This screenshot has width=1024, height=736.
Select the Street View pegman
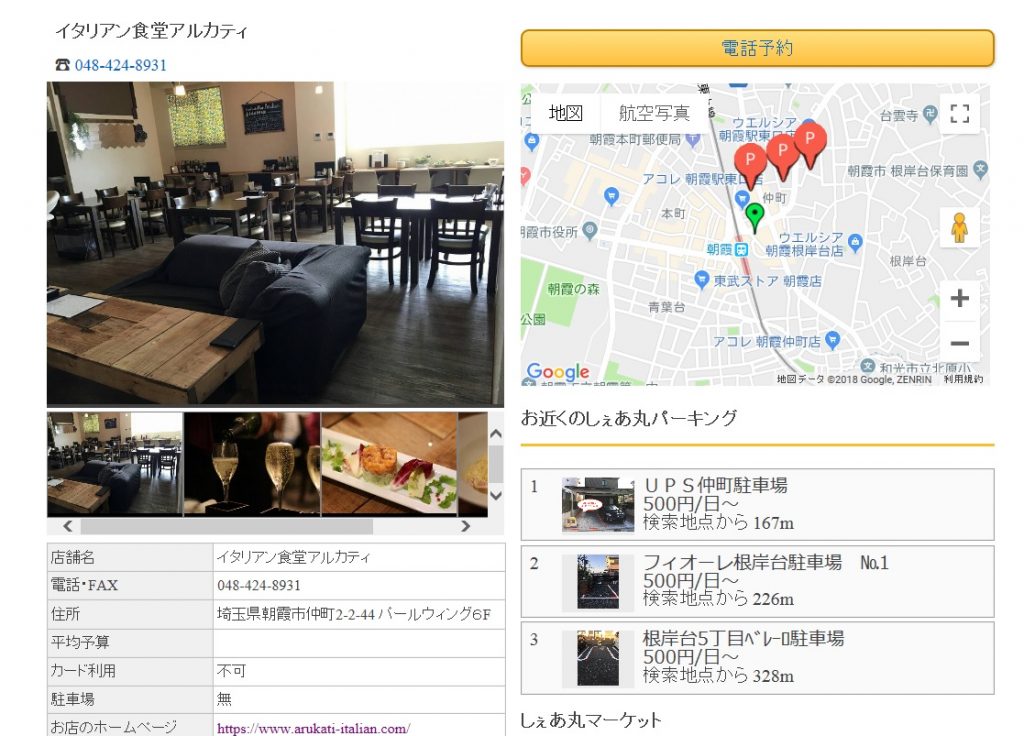[x=959, y=229]
